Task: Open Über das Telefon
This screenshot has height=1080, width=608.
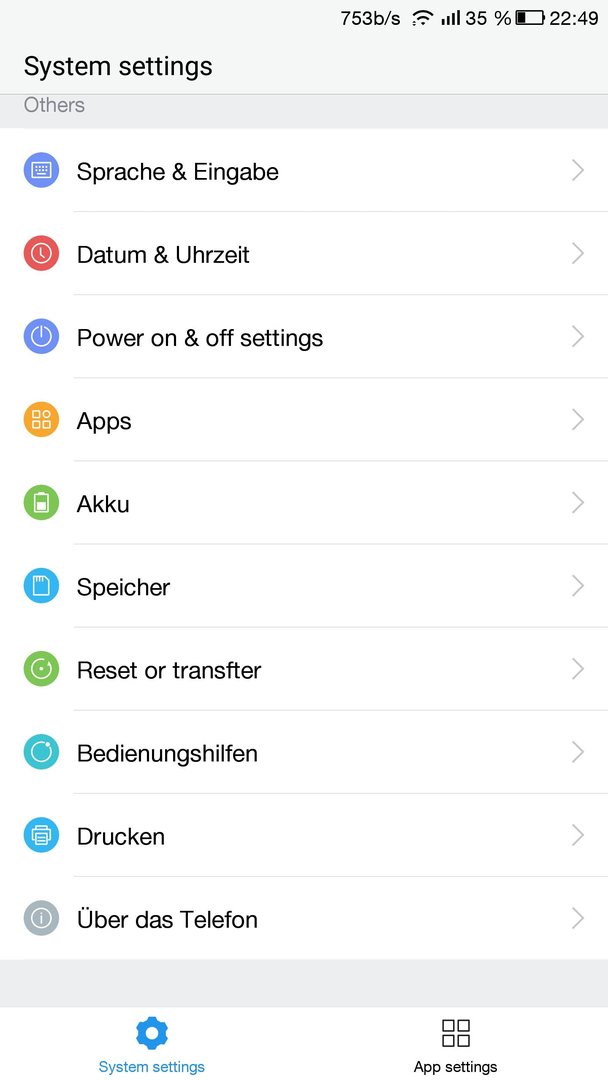Action: (304, 919)
